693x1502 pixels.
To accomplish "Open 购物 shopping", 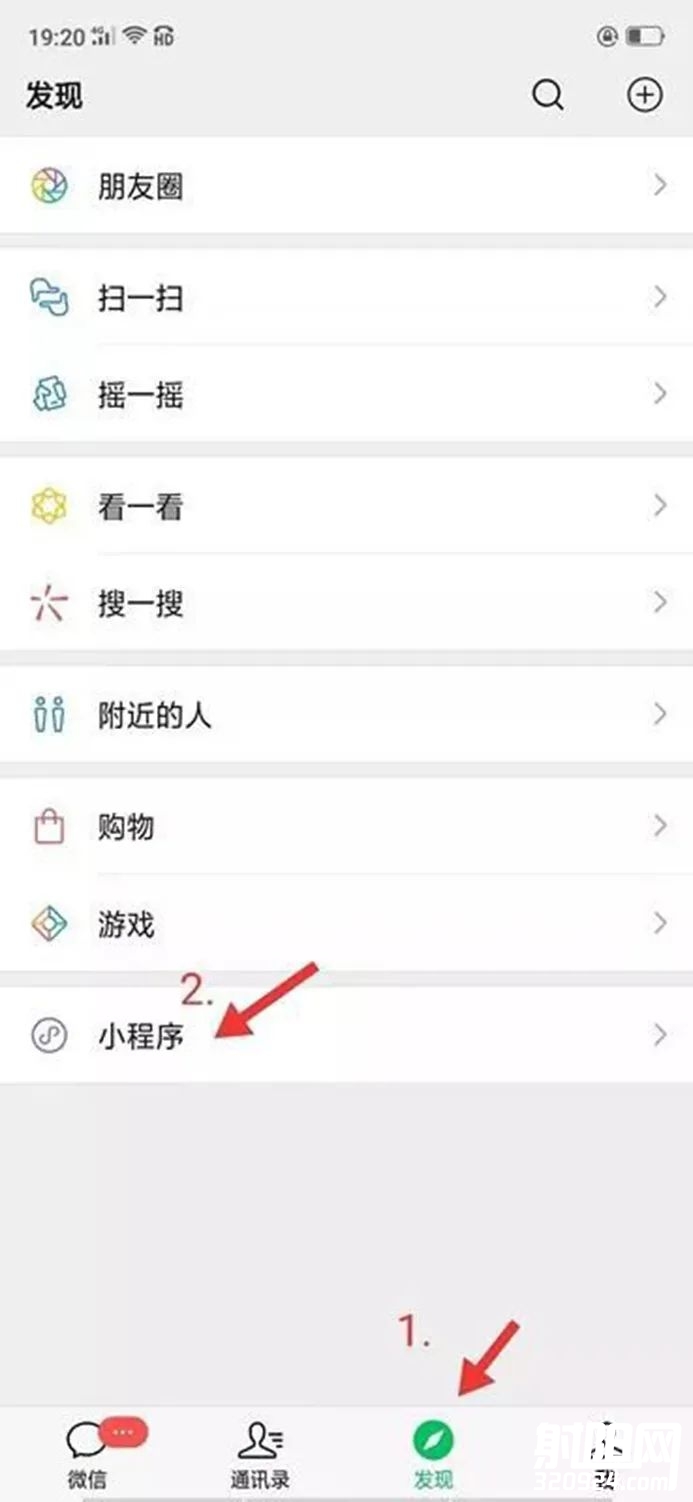I will click(346, 827).
